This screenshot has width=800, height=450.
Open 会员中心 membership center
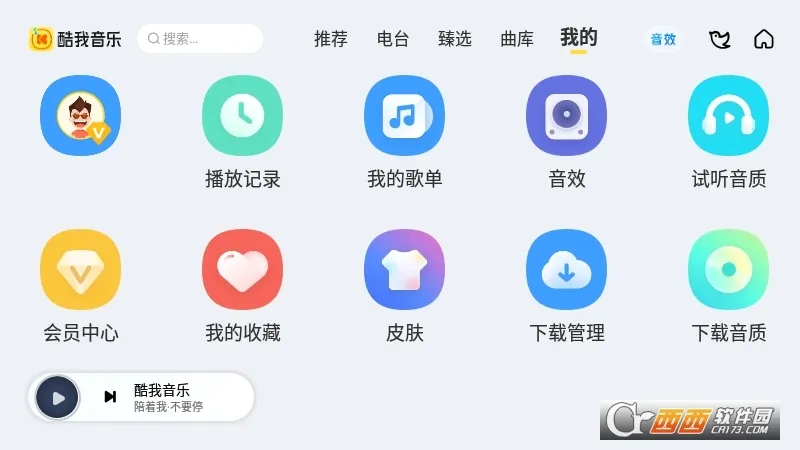pyautogui.click(x=80, y=270)
